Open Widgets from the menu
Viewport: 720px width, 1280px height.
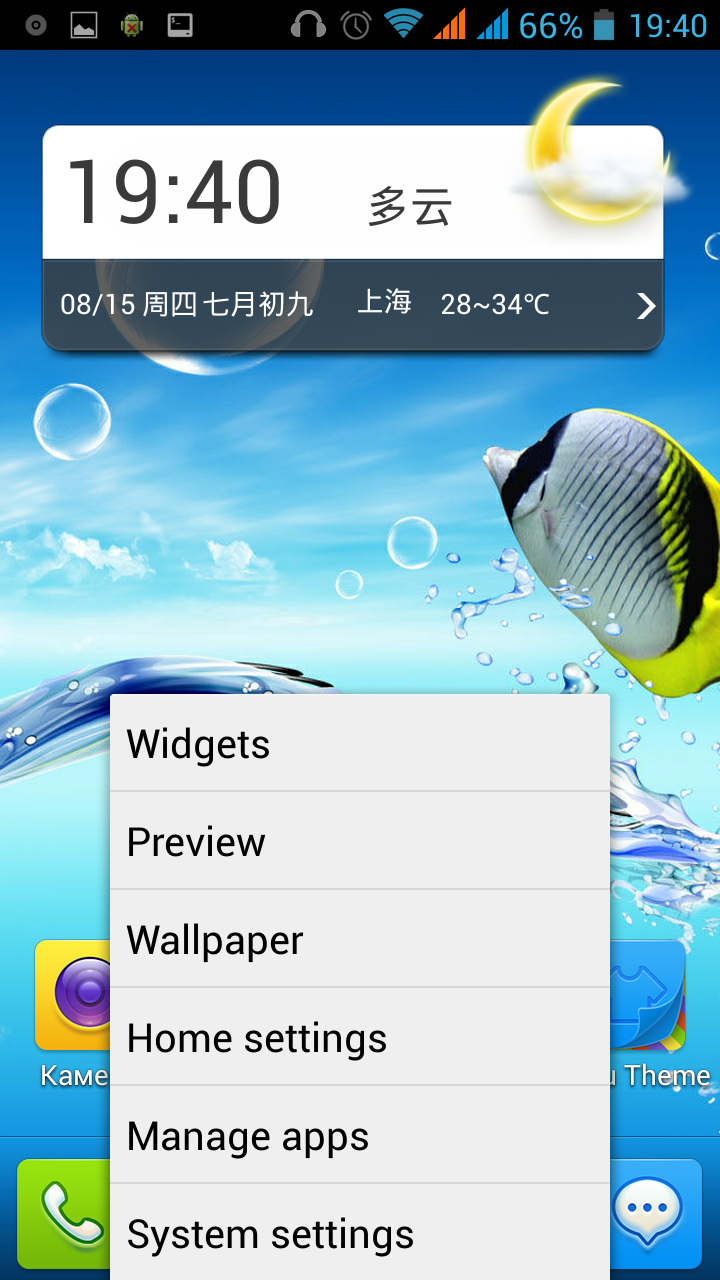360,744
